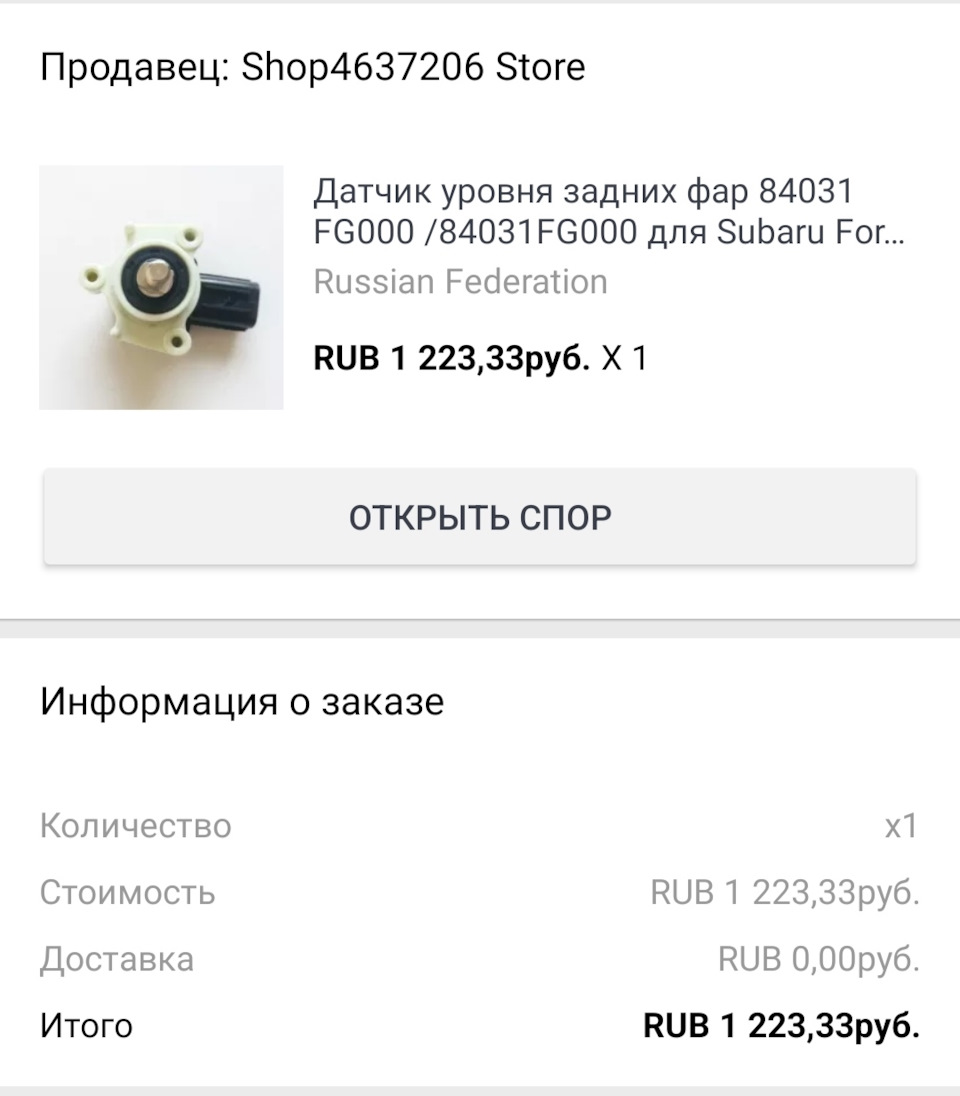The height and width of the screenshot is (1096, 960).
Task: Tap the headlight sensor product photo
Action: [x=160, y=287]
